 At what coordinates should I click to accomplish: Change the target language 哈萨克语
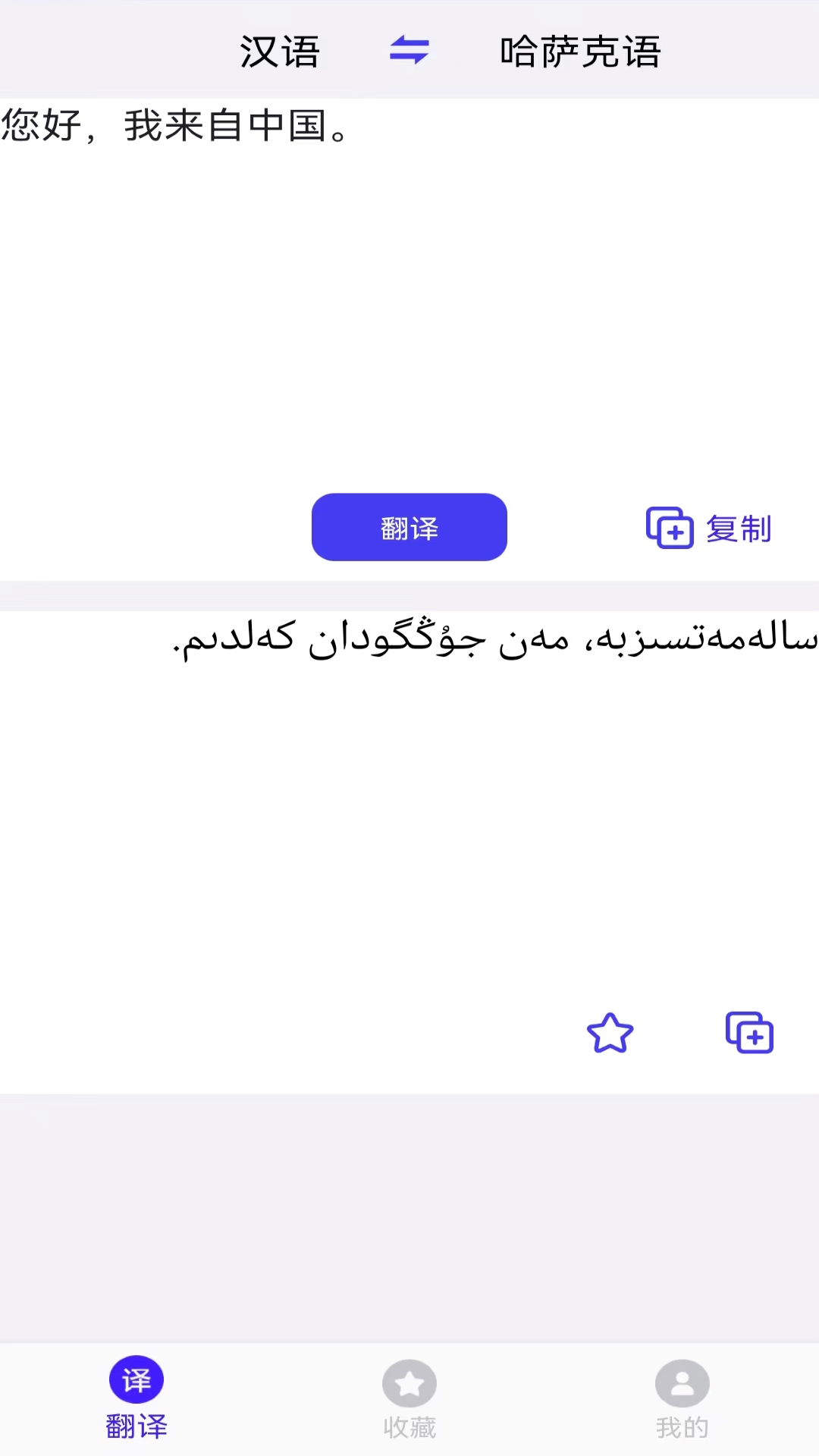tap(580, 52)
